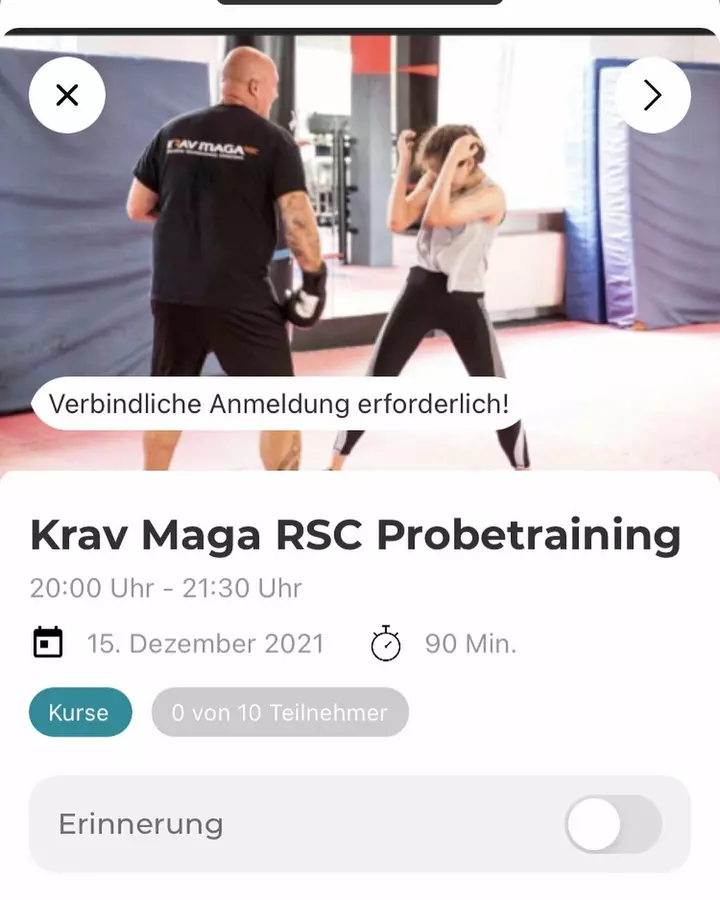Enable the Erinnerung reminder switch
Image resolution: width=720 pixels, height=900 pixels.
tap(612, 825)
